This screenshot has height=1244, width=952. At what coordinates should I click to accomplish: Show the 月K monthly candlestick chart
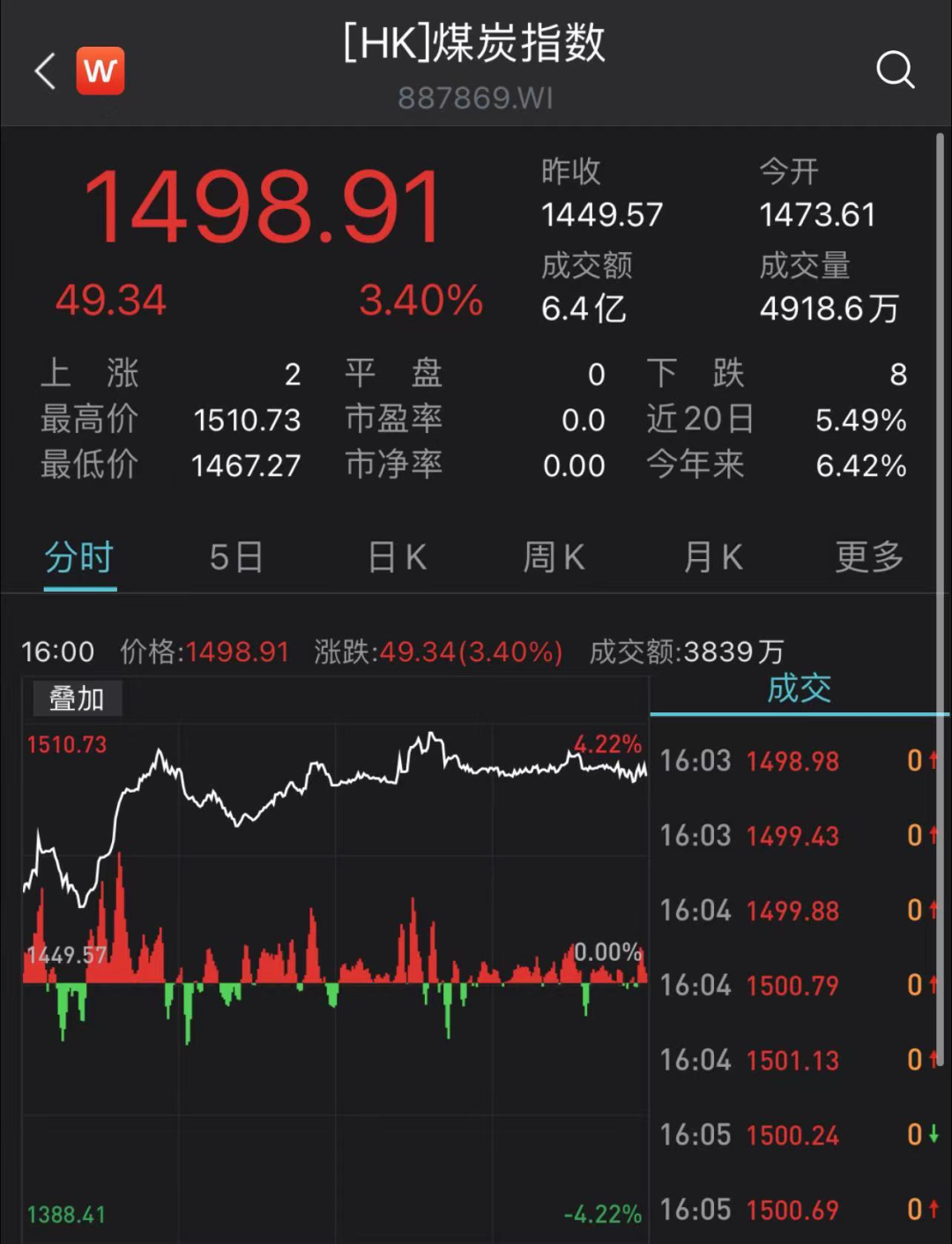coord(713,558)
